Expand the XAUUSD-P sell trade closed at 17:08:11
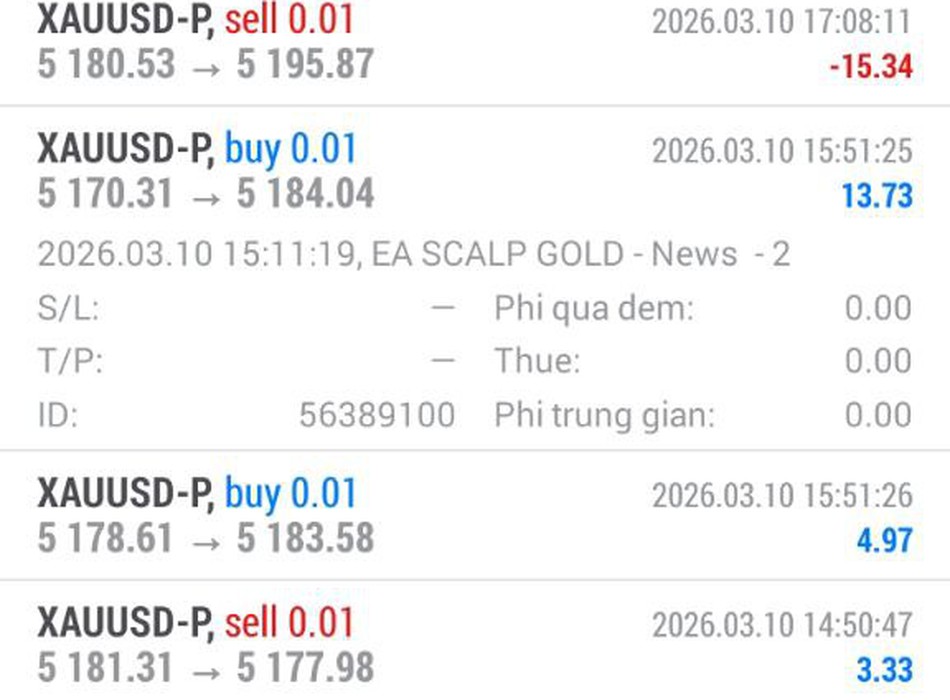 point(475,44)
